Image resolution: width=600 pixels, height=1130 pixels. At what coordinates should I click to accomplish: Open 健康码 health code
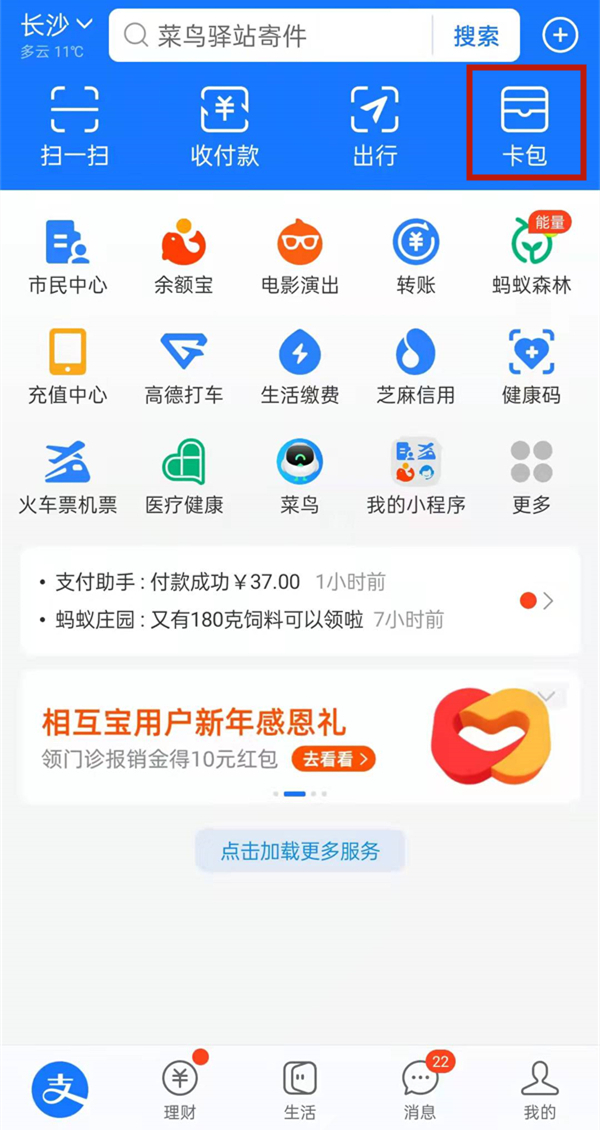(532, 366)
